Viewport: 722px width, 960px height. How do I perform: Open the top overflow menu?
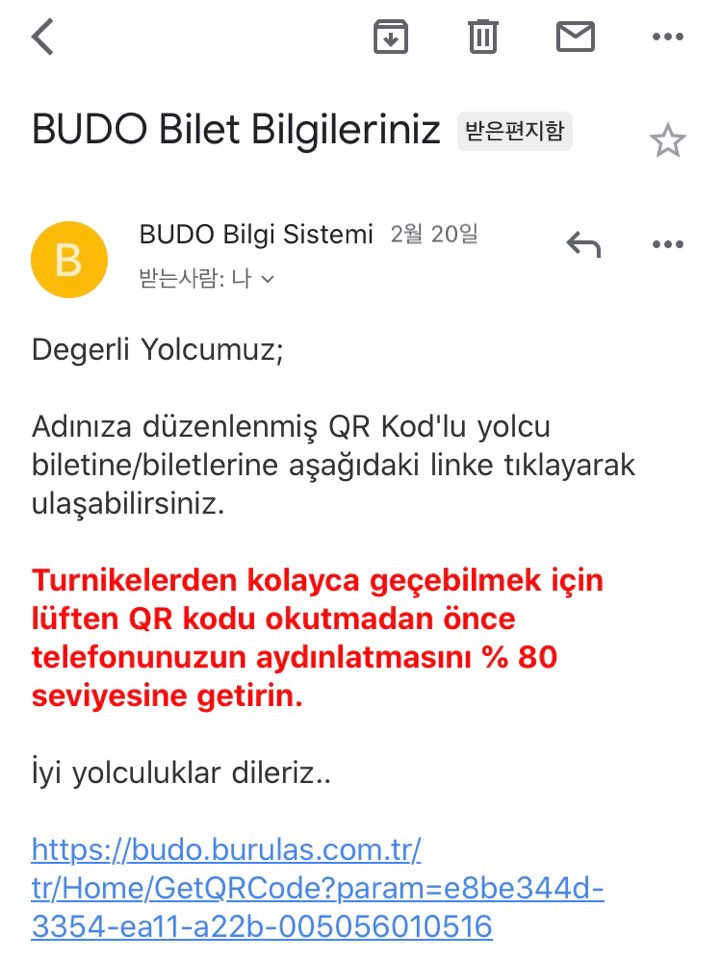click(x=667, y=37)
